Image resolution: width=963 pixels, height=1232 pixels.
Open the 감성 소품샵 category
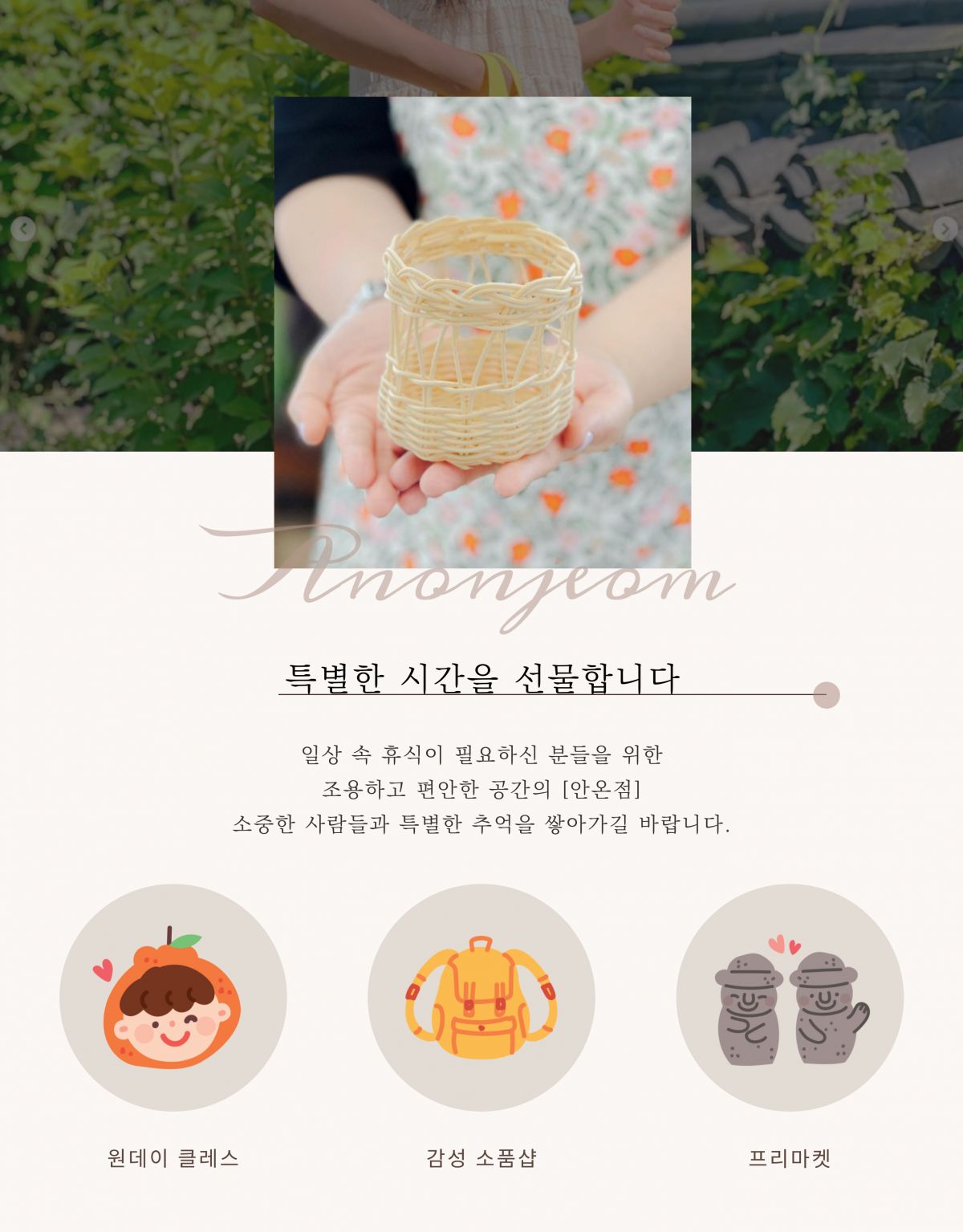coord(481,998)
